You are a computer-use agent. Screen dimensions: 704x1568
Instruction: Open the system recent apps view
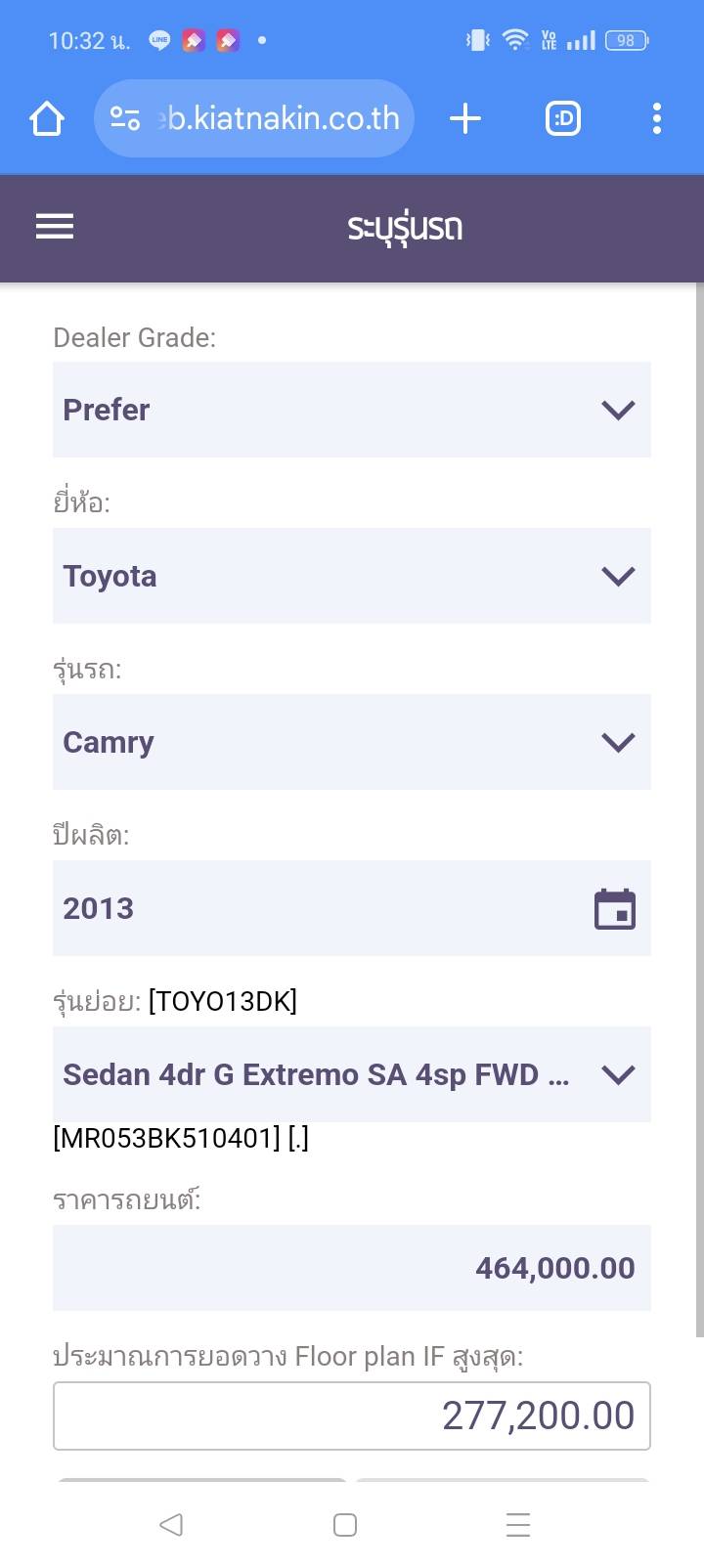click(x=518, y=1525)
